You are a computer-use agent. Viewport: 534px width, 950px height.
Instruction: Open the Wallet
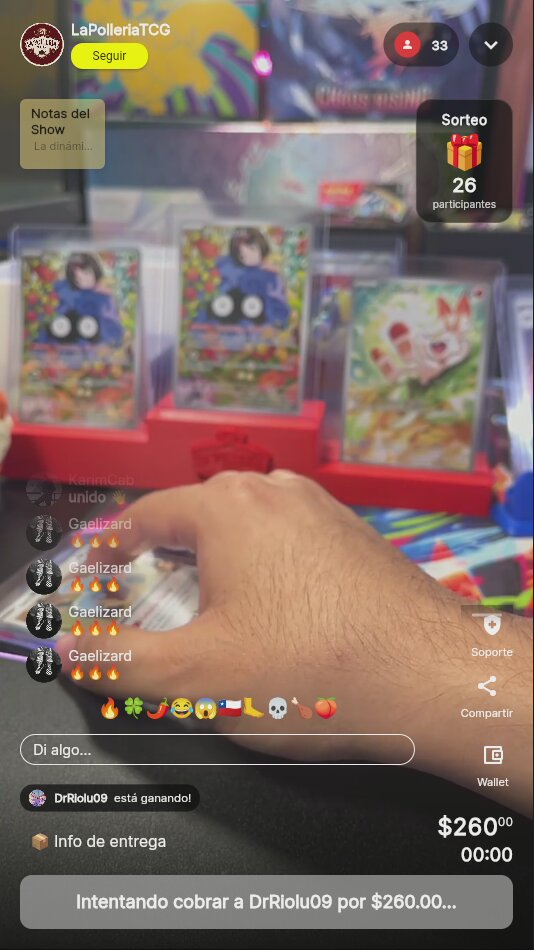coord(493,765)
